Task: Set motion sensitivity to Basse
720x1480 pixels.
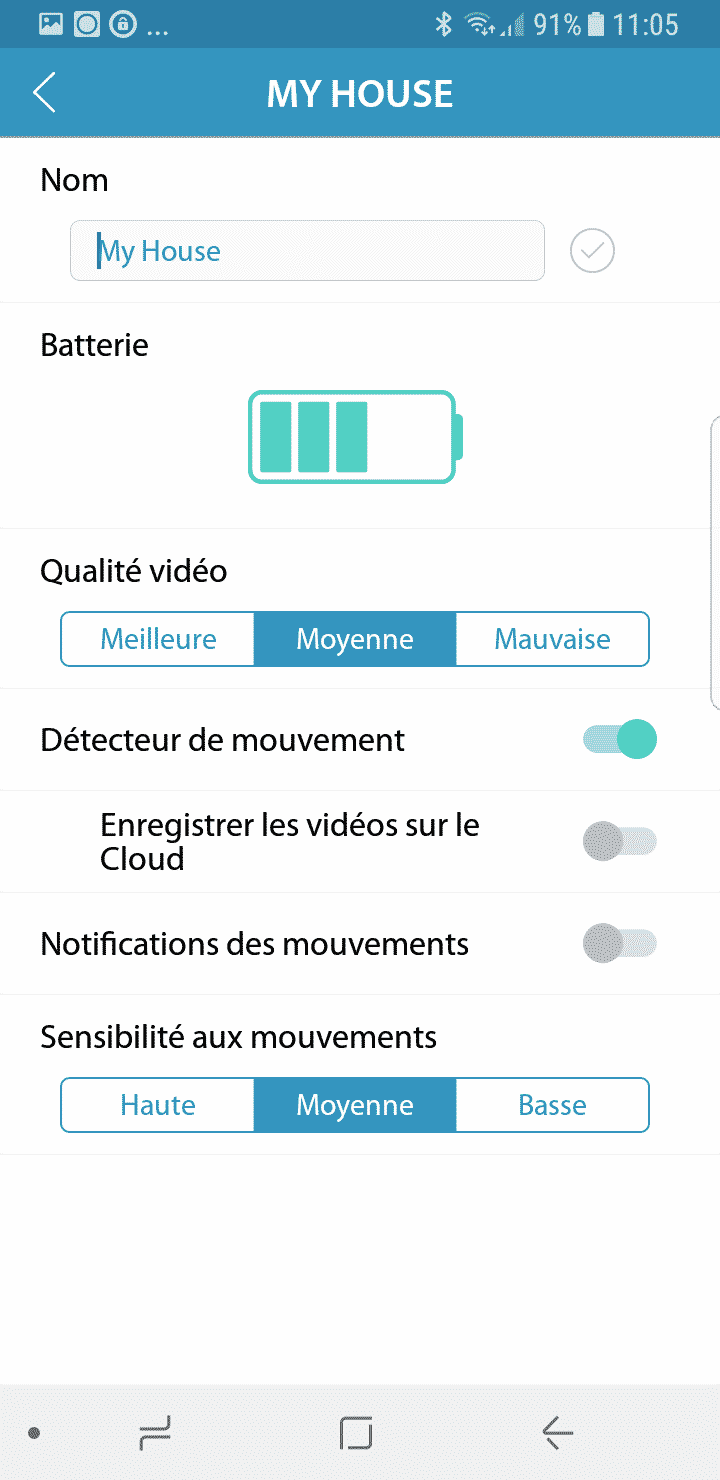Action: tap(552, 1105)
